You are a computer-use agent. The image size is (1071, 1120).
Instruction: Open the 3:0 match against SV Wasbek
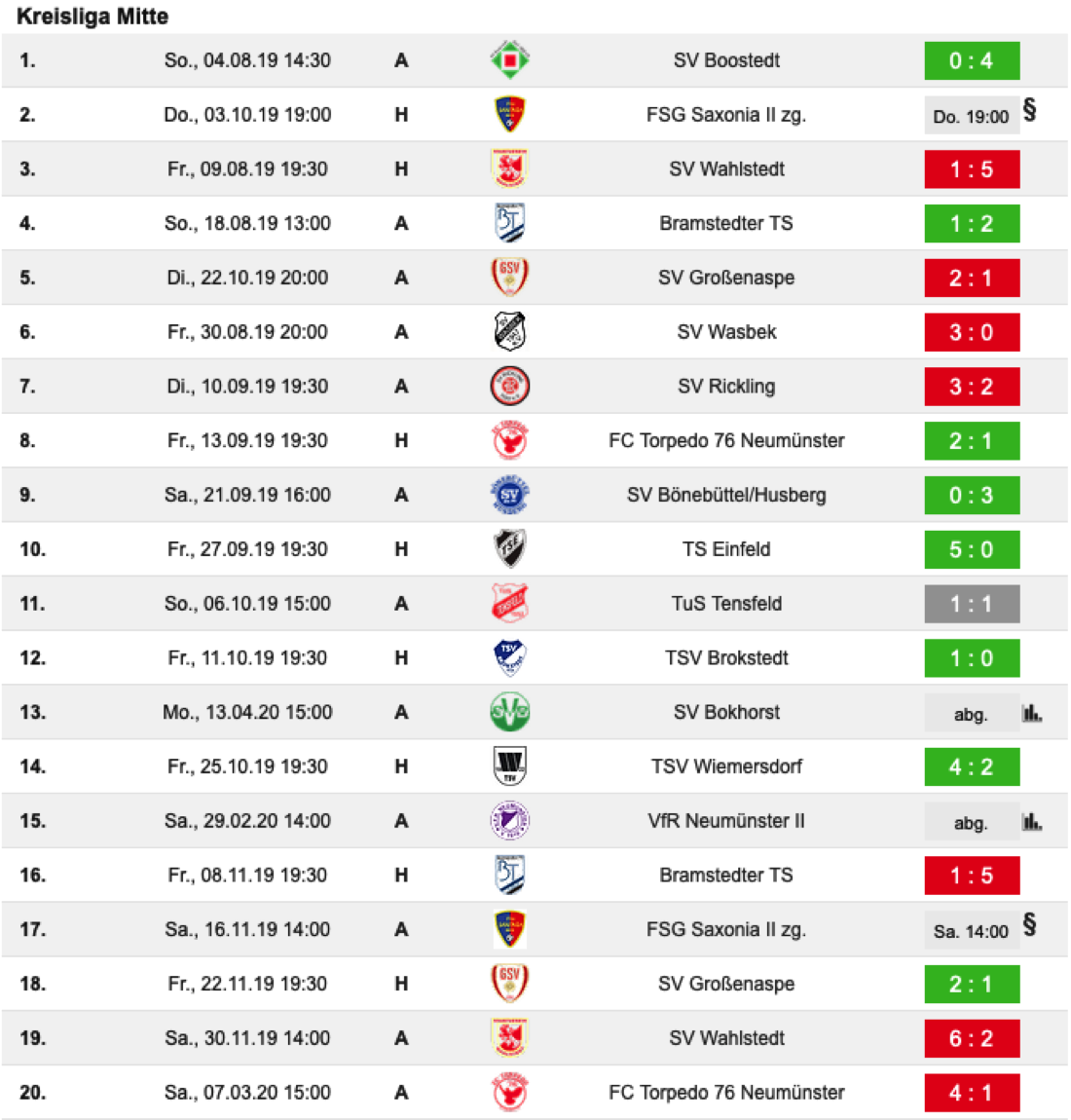tap(971, 332)
